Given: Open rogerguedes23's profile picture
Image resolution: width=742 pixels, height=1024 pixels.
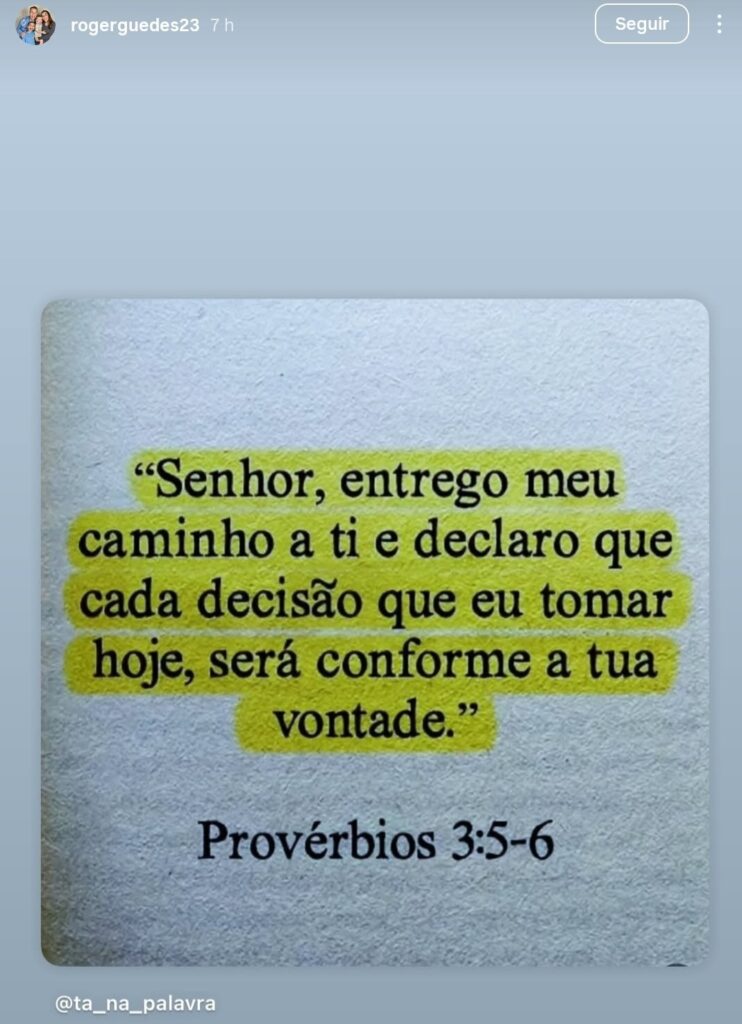Looking at the screenshot, I should (x=35, y=25).
